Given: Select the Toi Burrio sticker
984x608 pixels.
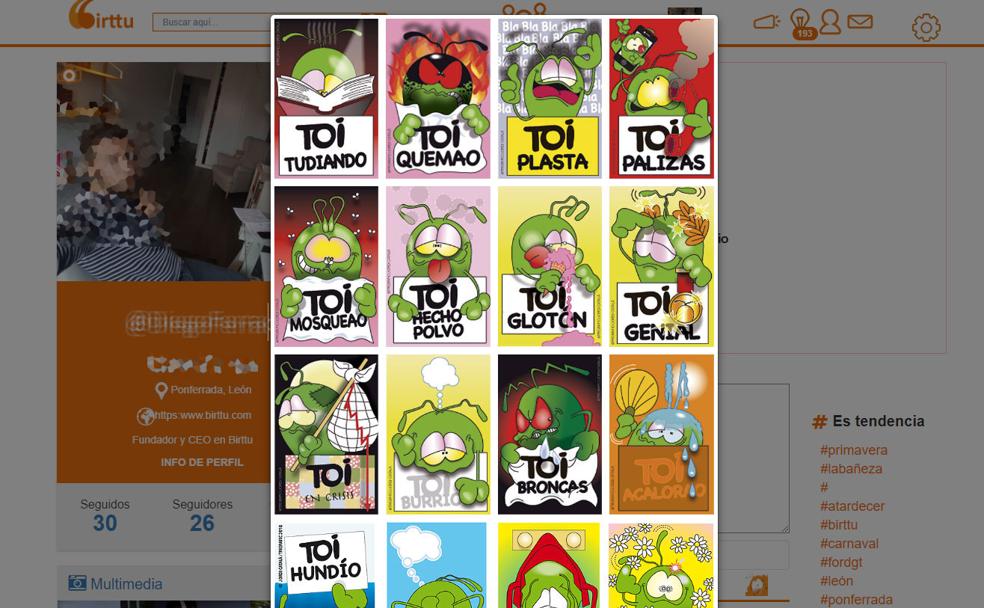Looking at the screenshot, I should pos(438,434).
